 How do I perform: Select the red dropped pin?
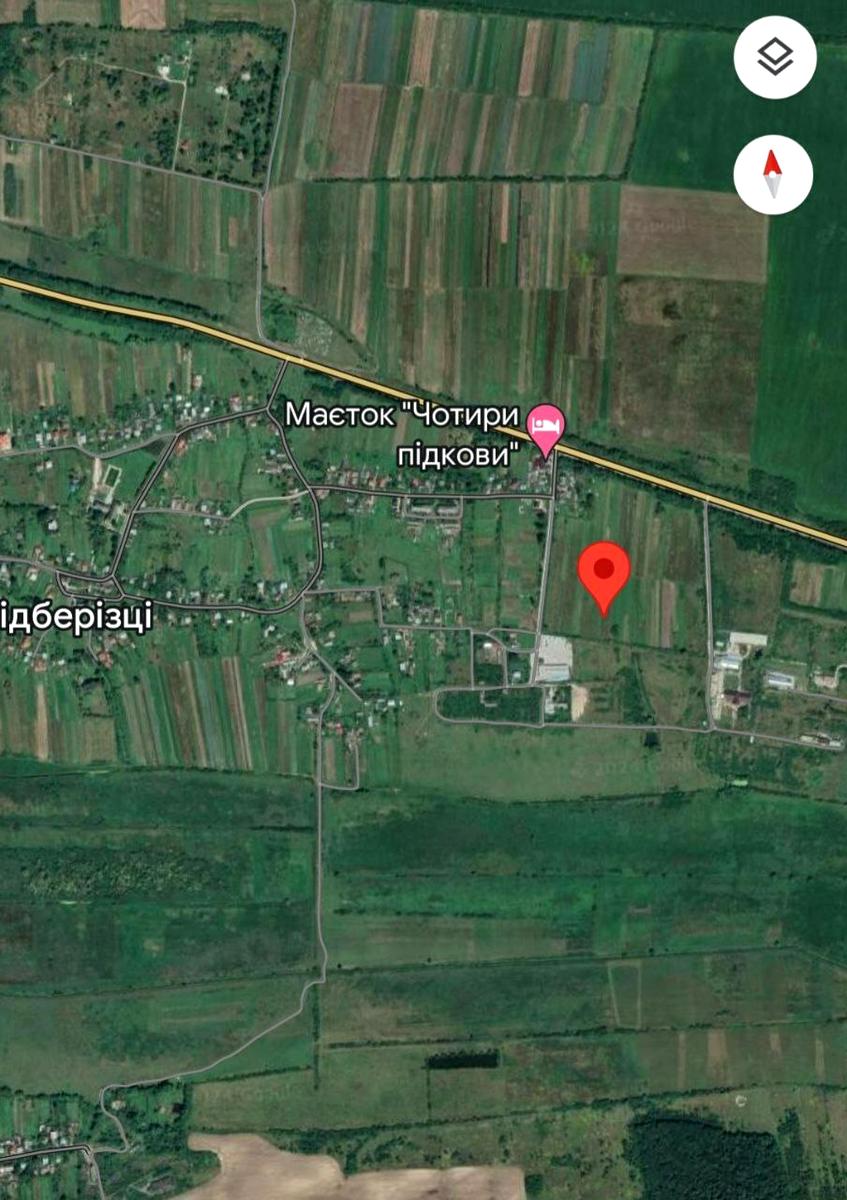pos(604,573)
